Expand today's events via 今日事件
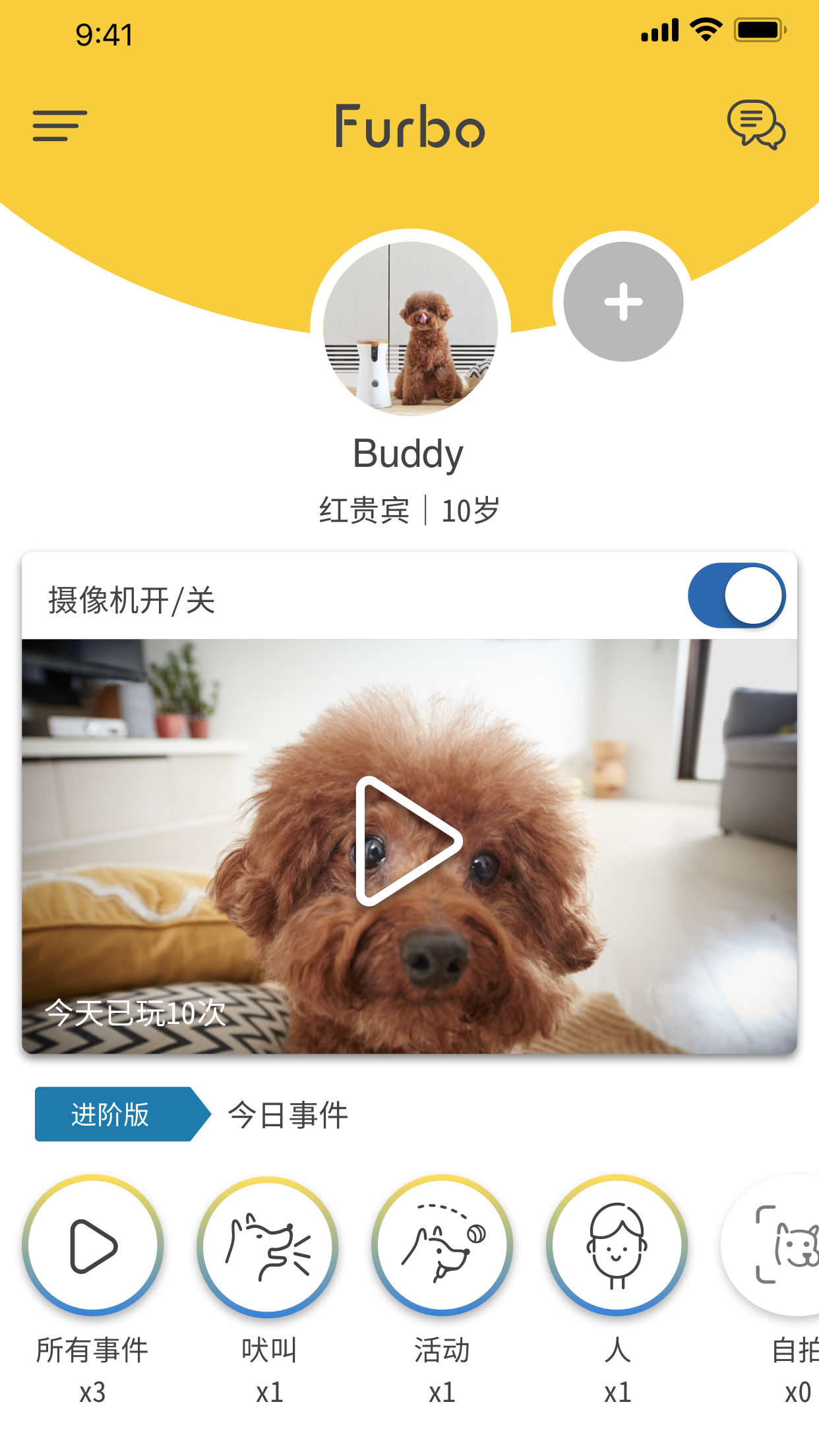This screenshot has height=1456, width=819. [x=288, y=1114]
